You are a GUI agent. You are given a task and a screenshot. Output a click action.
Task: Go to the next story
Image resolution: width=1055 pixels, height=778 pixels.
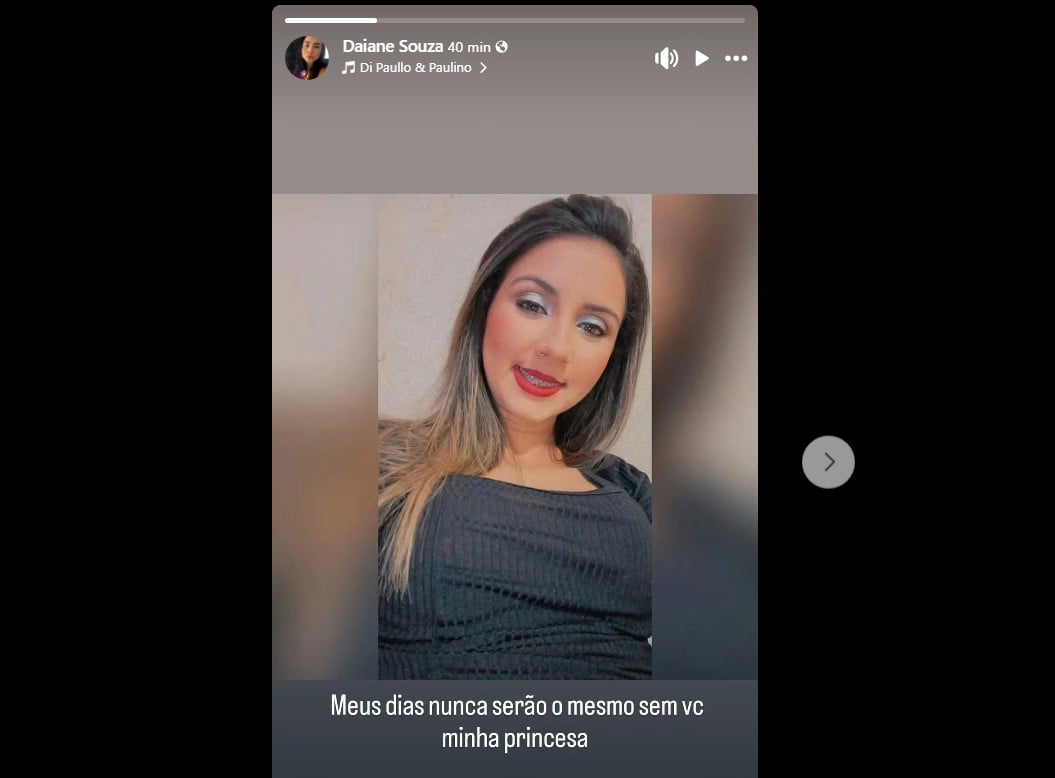[x=828, y=462]
